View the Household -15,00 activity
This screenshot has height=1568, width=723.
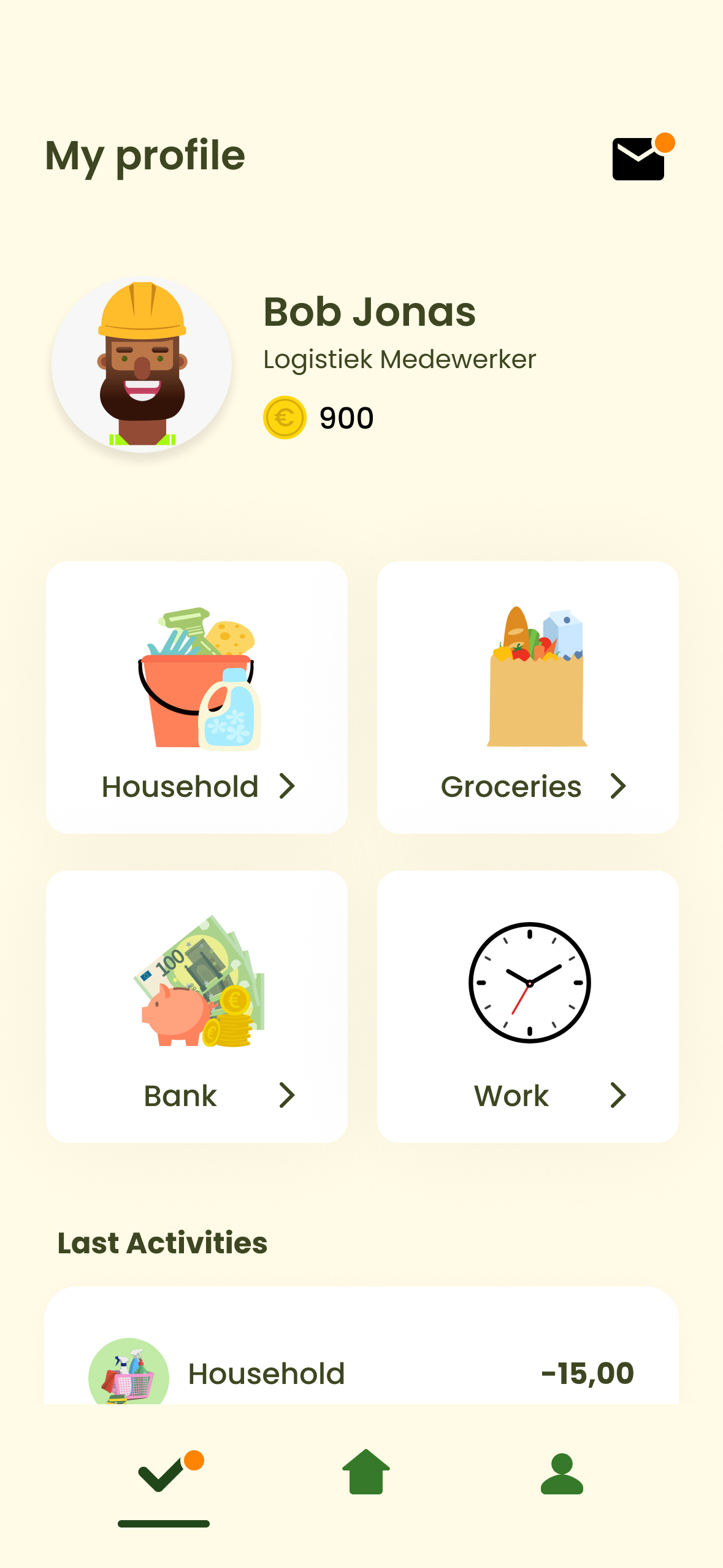tap(361, 1372)
